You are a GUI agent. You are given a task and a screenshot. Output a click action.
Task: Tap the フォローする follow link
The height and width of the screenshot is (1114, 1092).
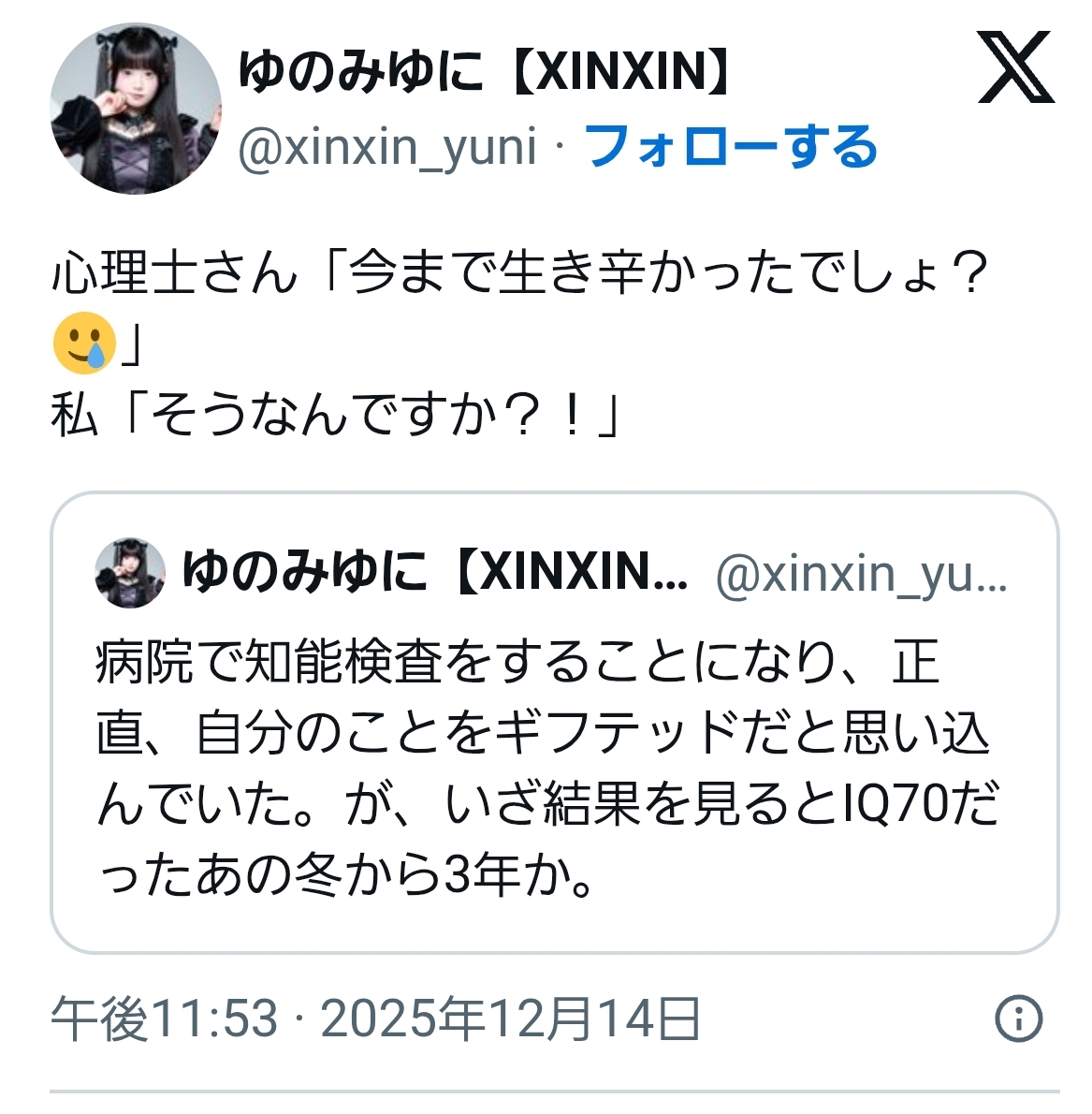click(x=731, y=147)
